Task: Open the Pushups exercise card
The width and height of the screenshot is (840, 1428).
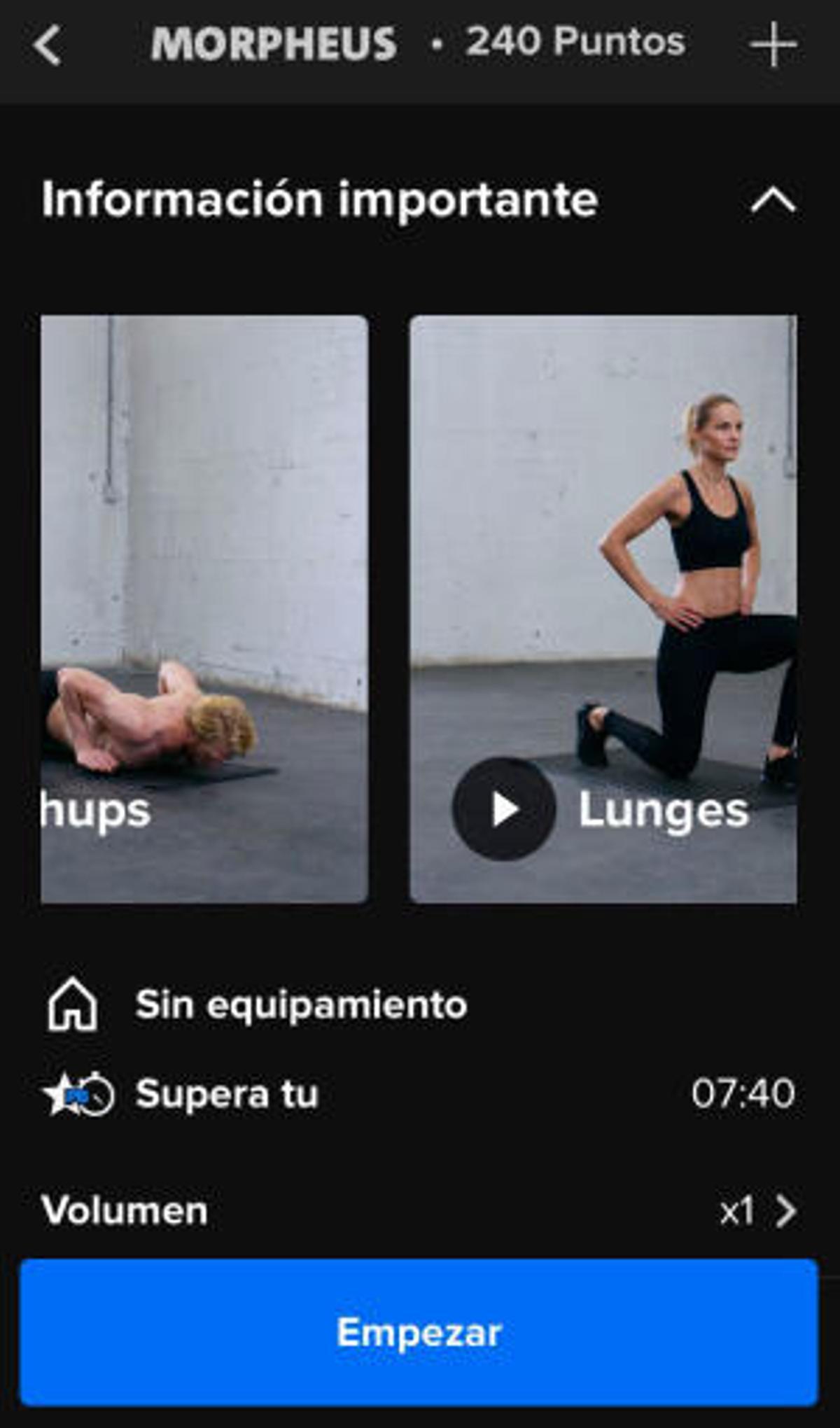Action: tap(204, 609)
